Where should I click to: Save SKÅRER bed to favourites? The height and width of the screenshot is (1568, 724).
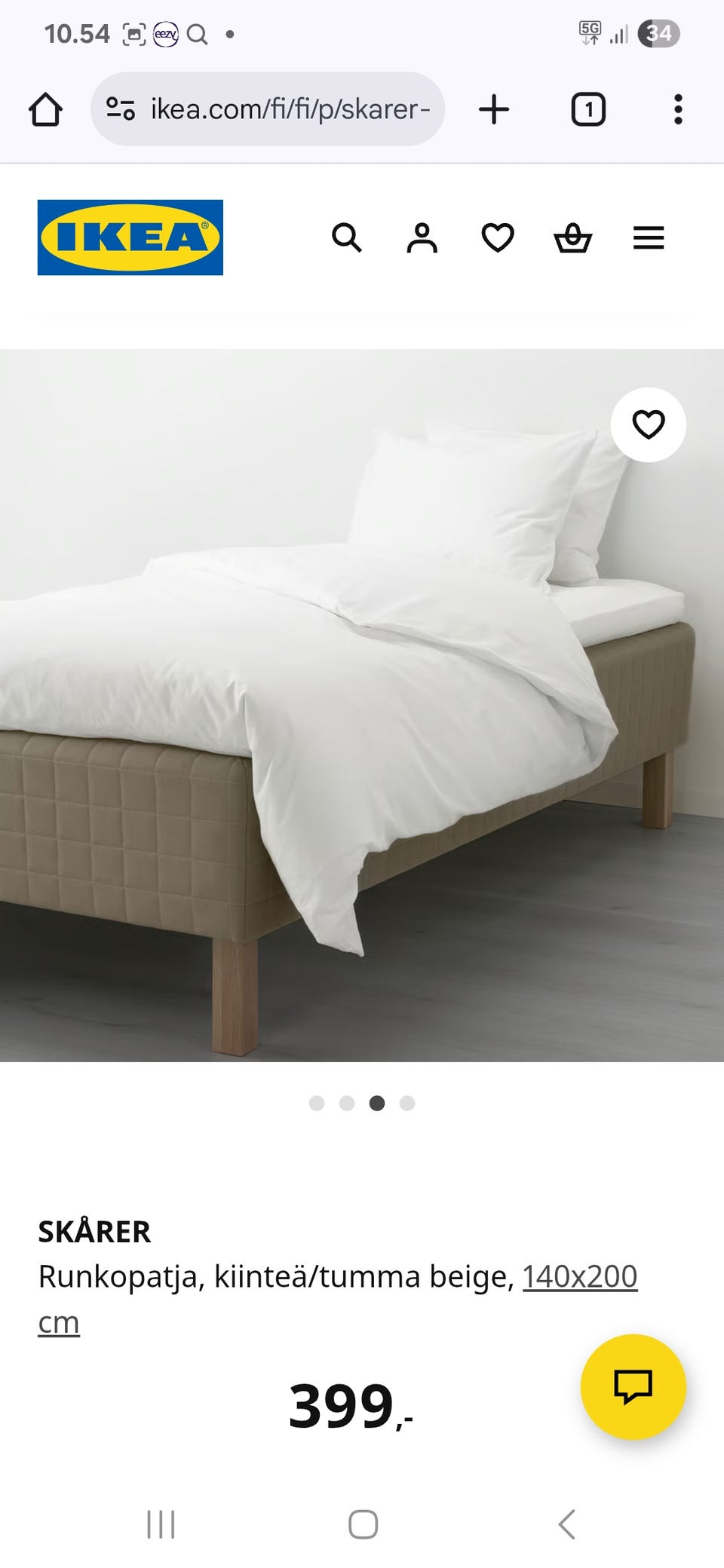point(648,424)
